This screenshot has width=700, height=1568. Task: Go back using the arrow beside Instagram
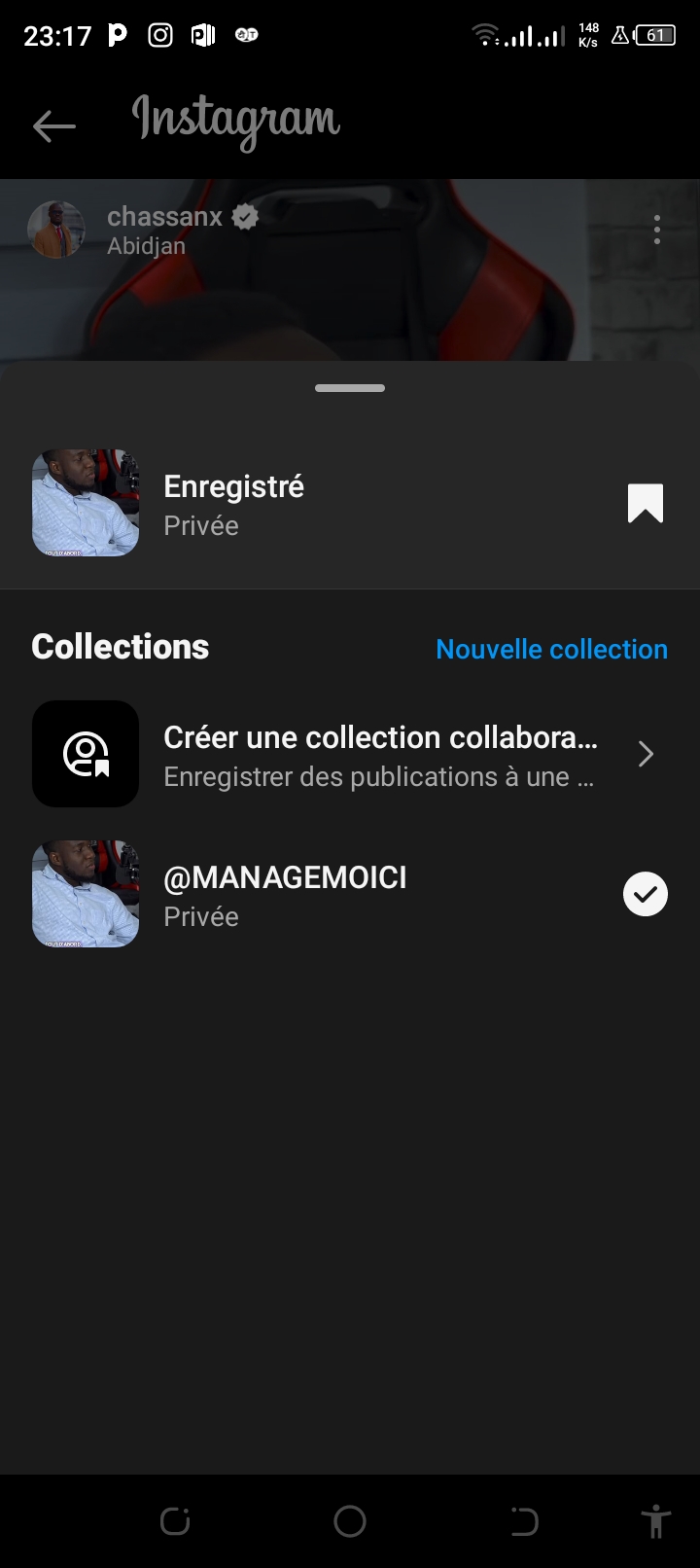53,125
